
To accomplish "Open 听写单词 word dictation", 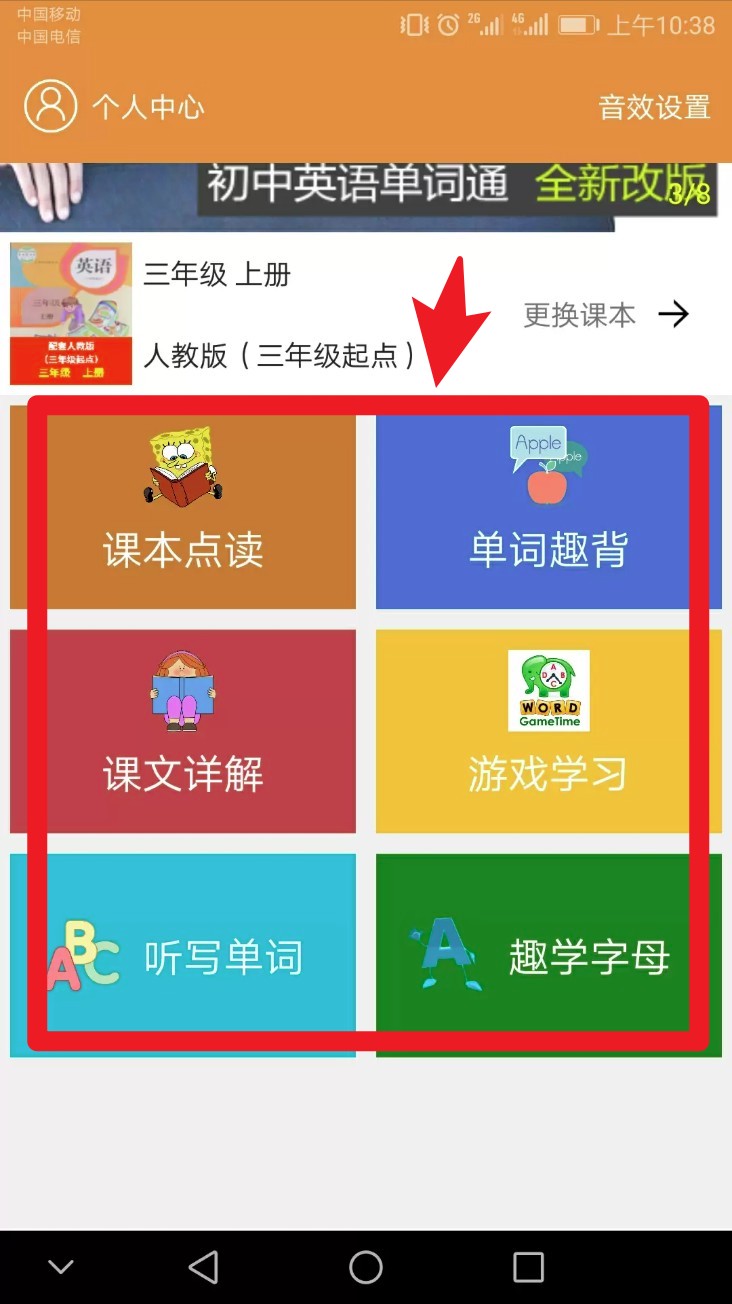I will pyautogui.click(x=183, y=955).
